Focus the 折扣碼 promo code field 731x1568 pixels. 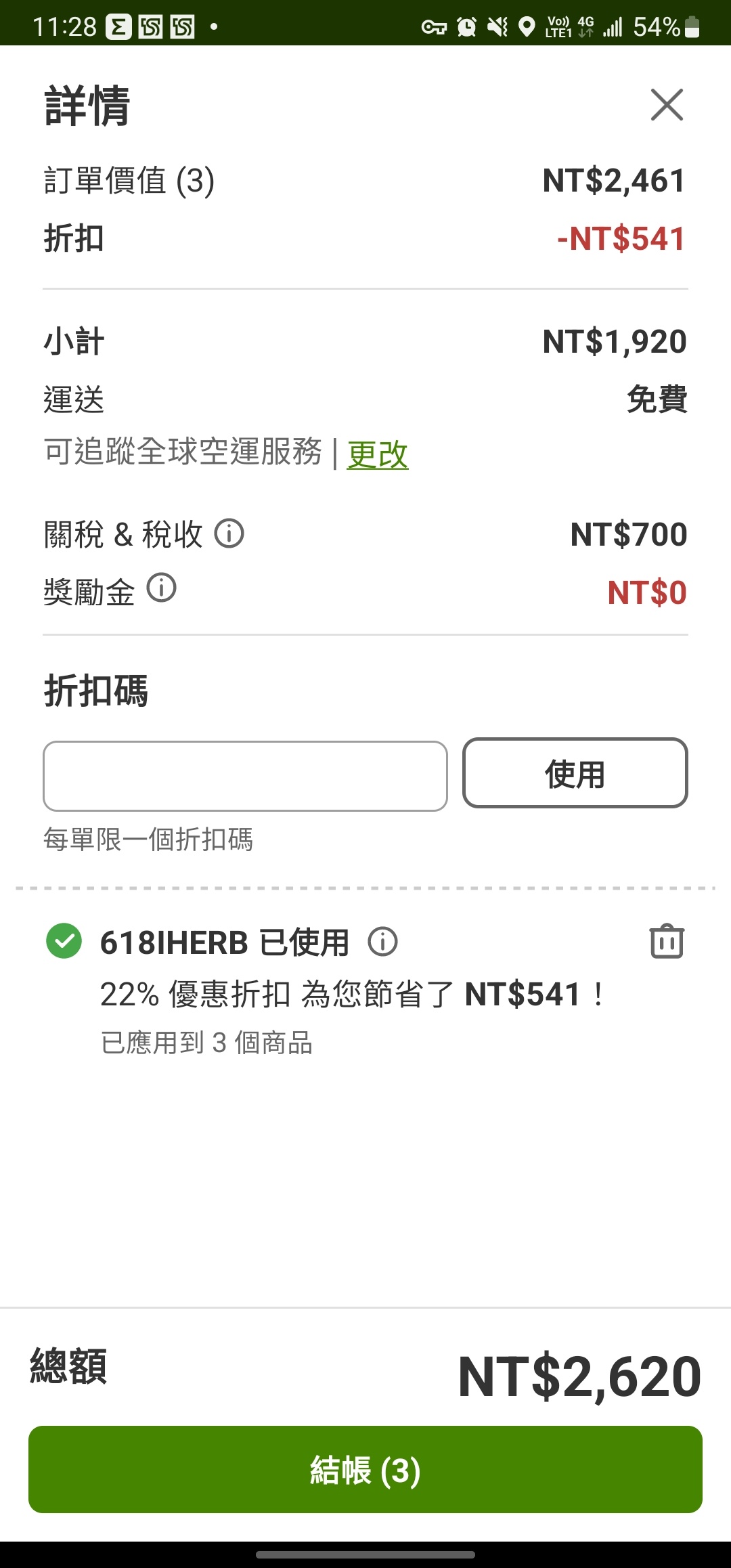pos(245,776)
